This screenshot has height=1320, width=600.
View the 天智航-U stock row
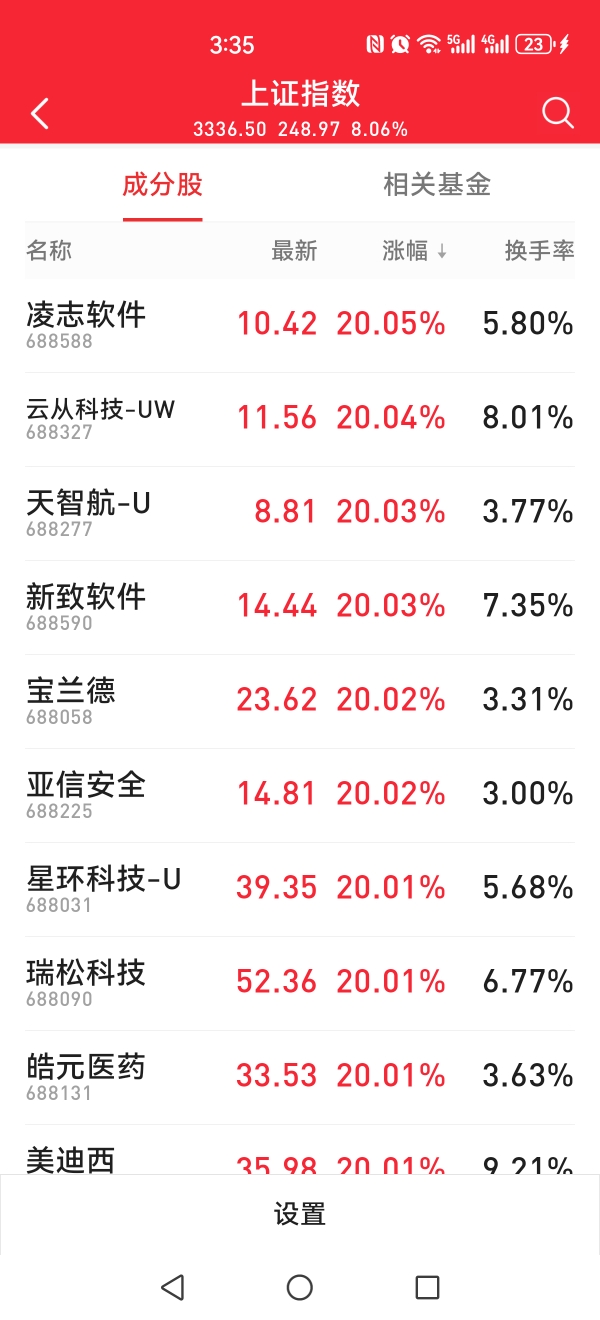(x=300, y=513)
